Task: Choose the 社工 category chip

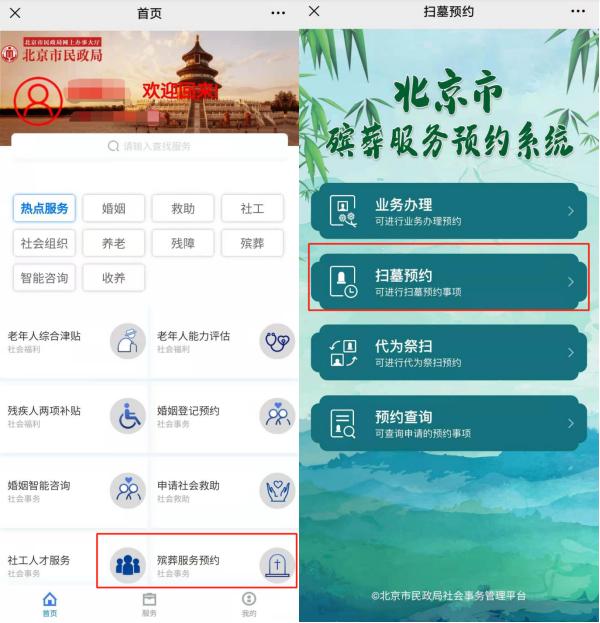Action: tap(252, 208)
